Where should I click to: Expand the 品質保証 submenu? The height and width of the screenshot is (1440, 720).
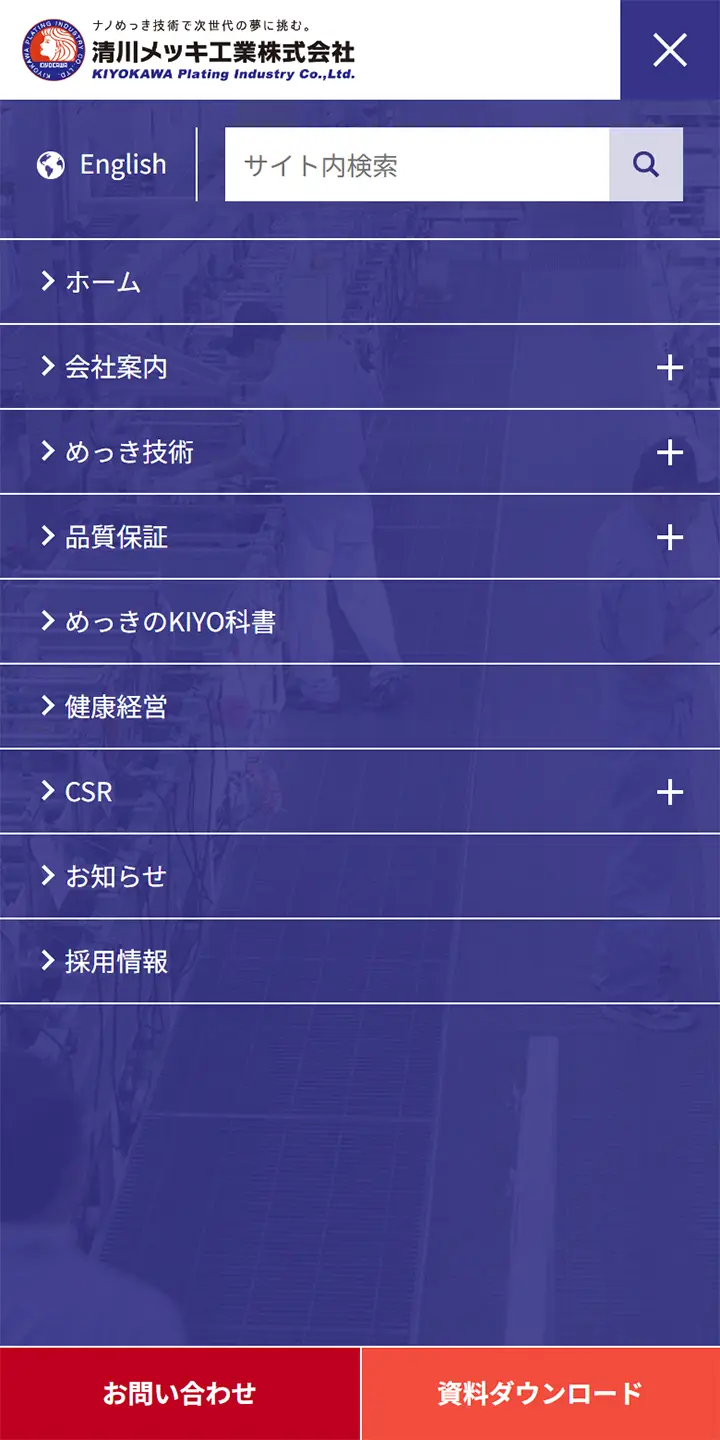pyautogui.click(x=669, y=538)
